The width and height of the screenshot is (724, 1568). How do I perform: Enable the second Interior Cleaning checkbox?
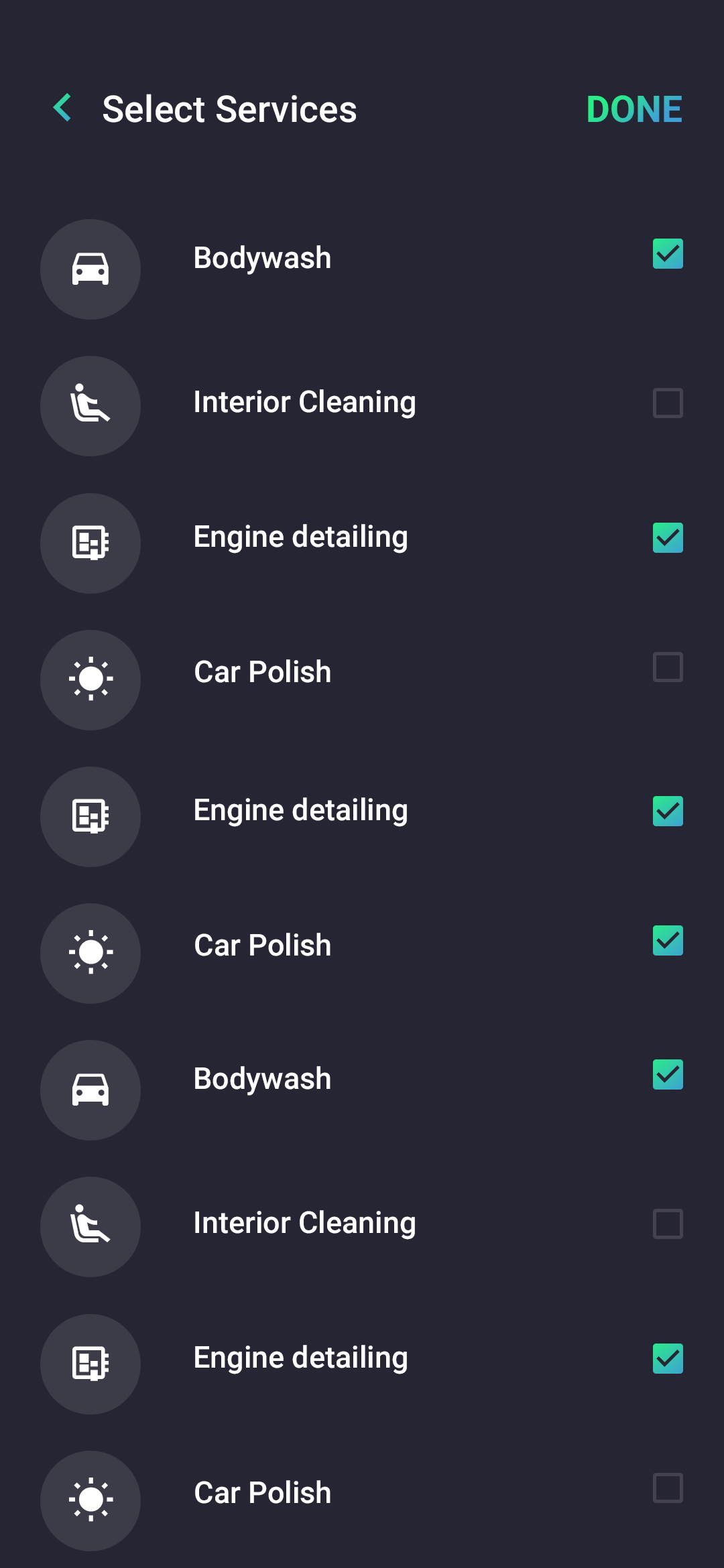coord(667,1223)
